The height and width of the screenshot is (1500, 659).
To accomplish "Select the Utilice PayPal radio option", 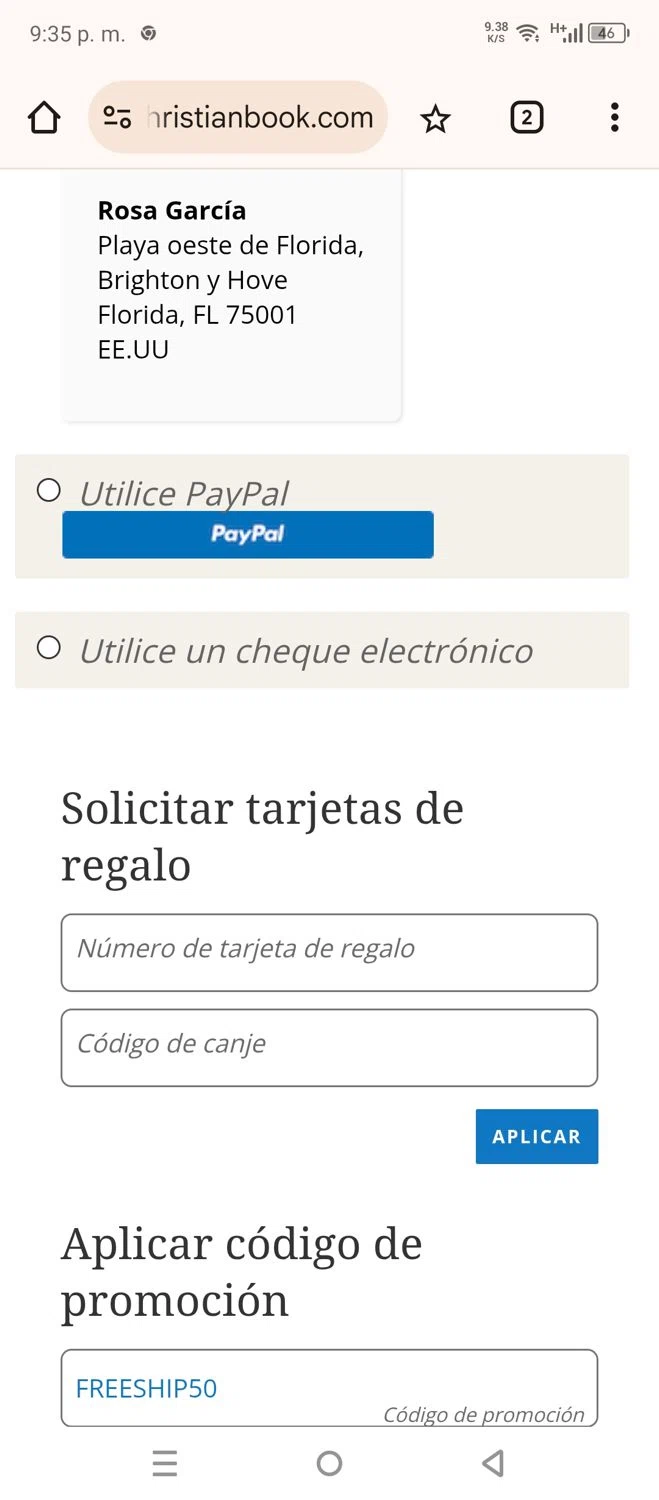I will pos(48,491).
